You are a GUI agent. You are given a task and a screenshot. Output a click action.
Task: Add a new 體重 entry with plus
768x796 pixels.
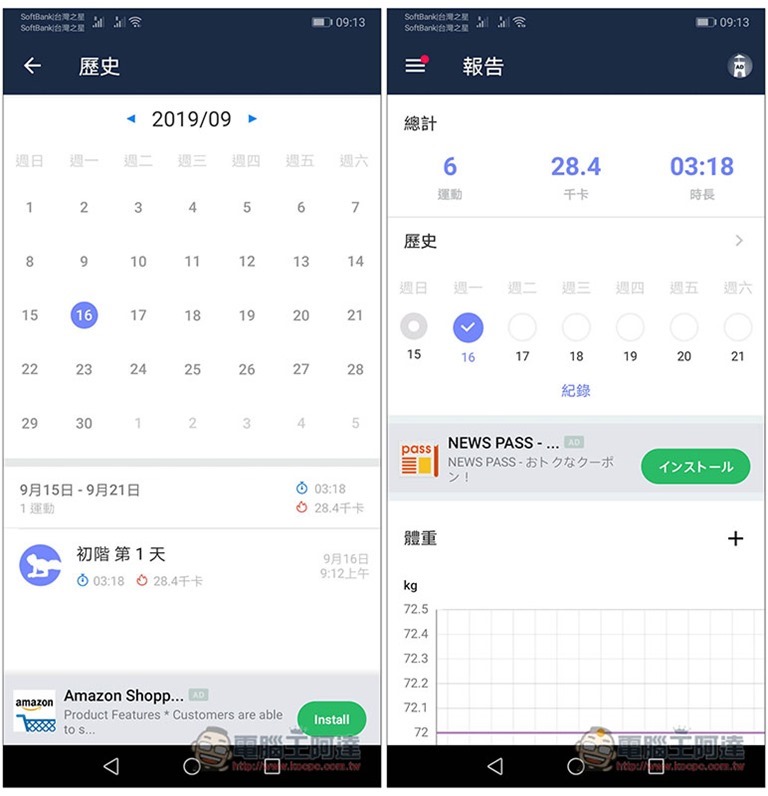coord(735,539)
